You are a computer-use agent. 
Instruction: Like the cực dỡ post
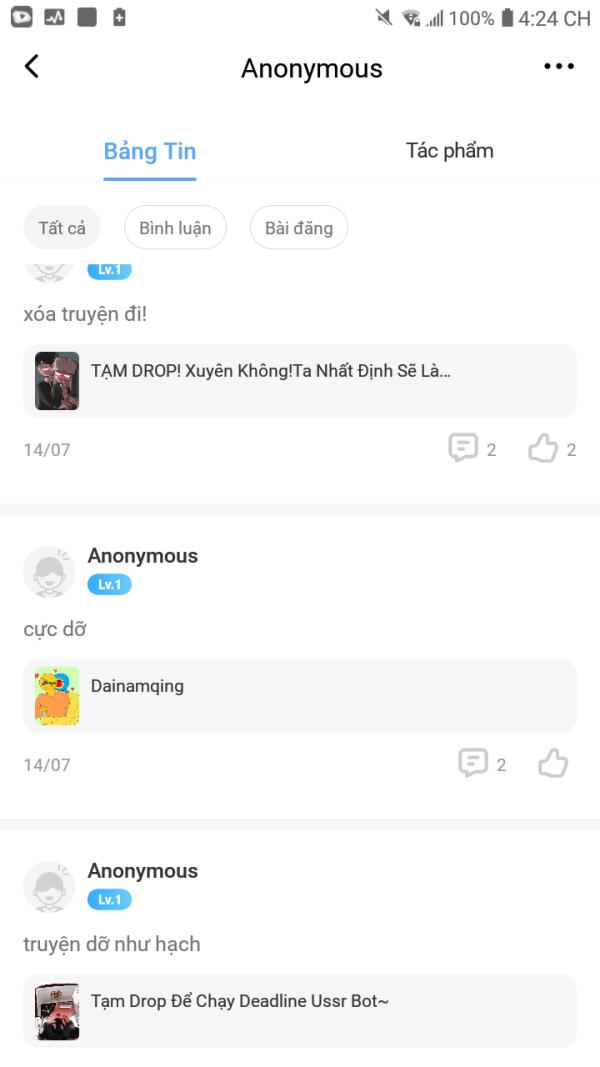click(x=553, y=764)
